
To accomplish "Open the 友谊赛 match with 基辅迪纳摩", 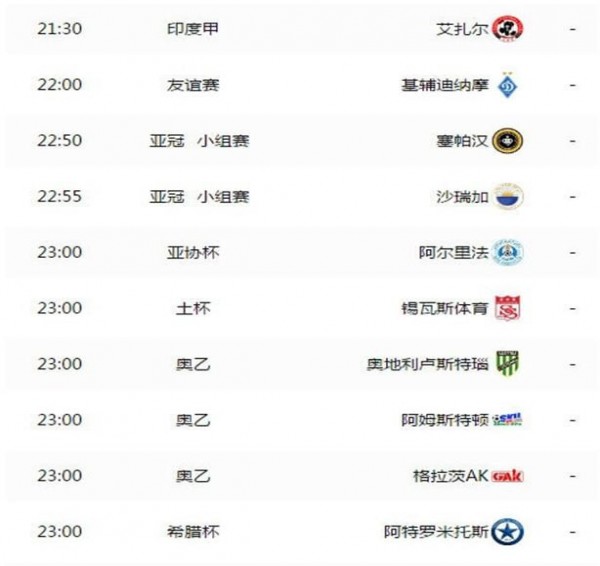I will (x=300, y=85).
